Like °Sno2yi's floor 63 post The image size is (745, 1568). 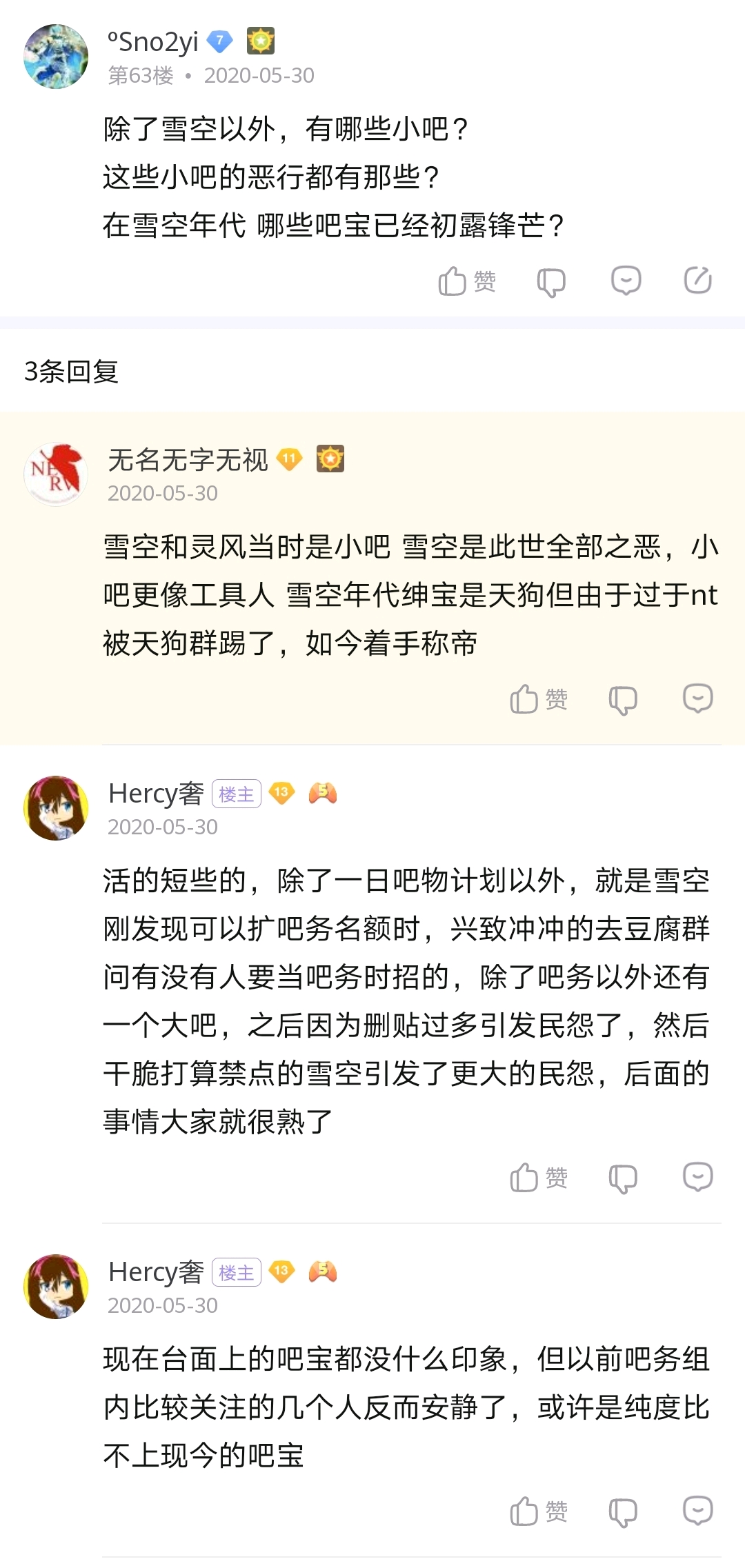point(466,281)
